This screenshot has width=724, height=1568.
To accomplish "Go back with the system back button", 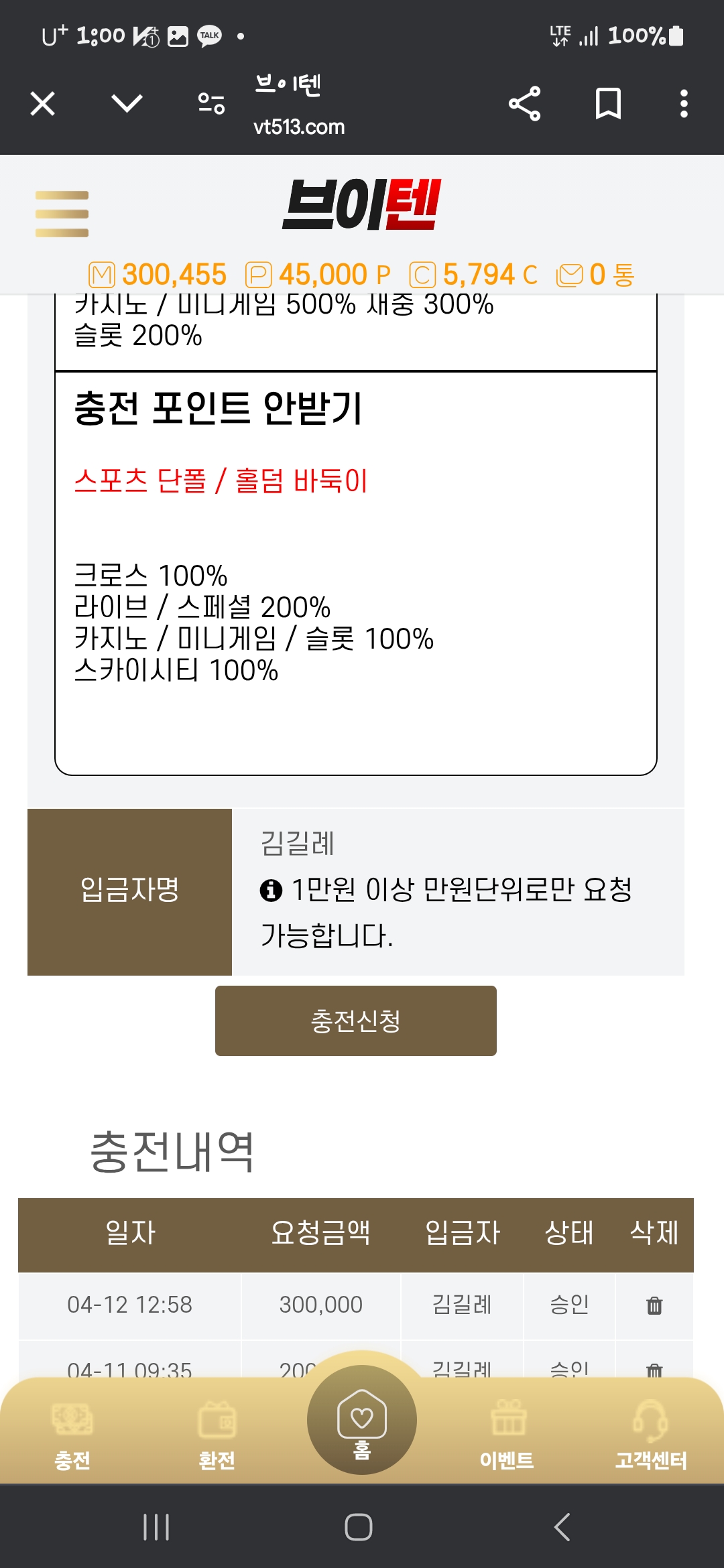I will 562,1527.
